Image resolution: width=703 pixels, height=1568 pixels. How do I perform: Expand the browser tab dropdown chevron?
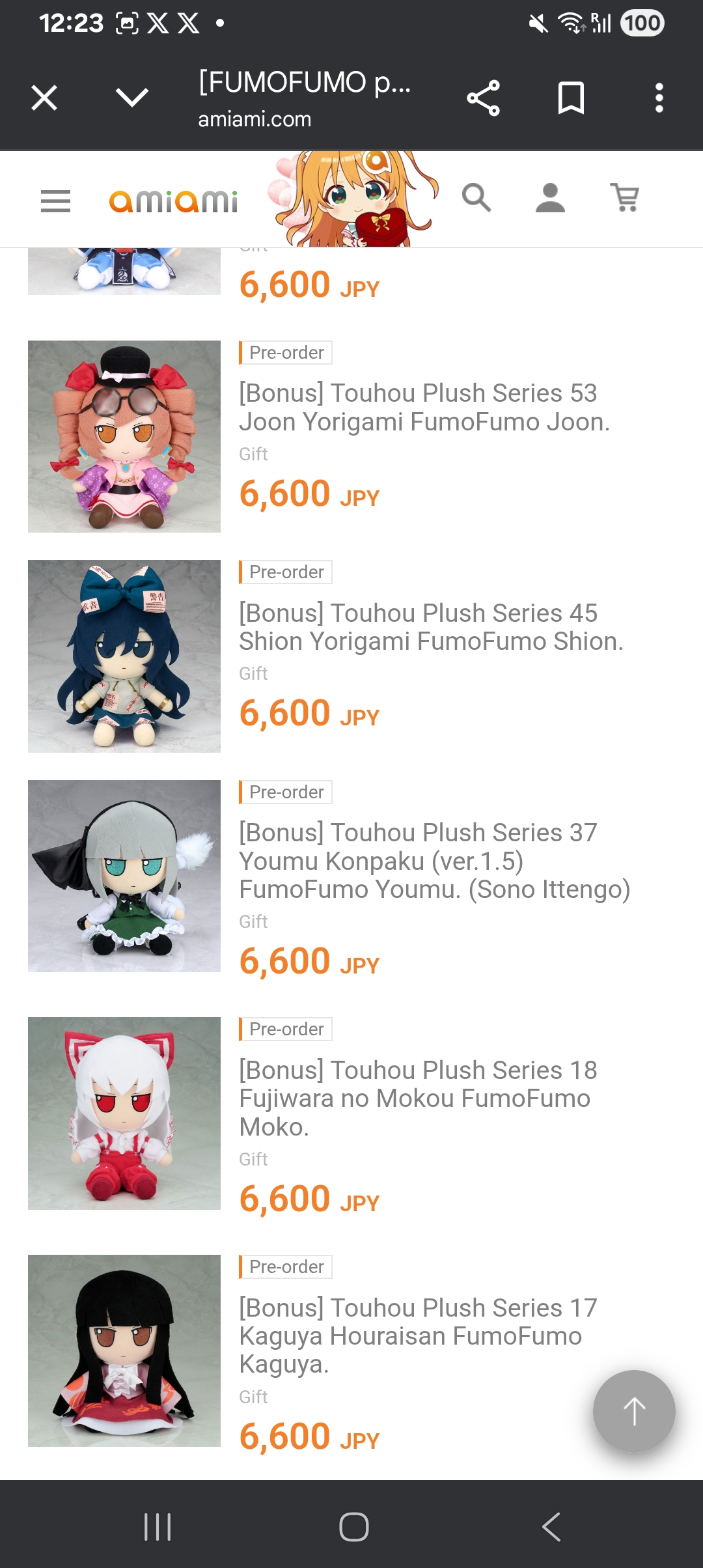tap(132, 98)
